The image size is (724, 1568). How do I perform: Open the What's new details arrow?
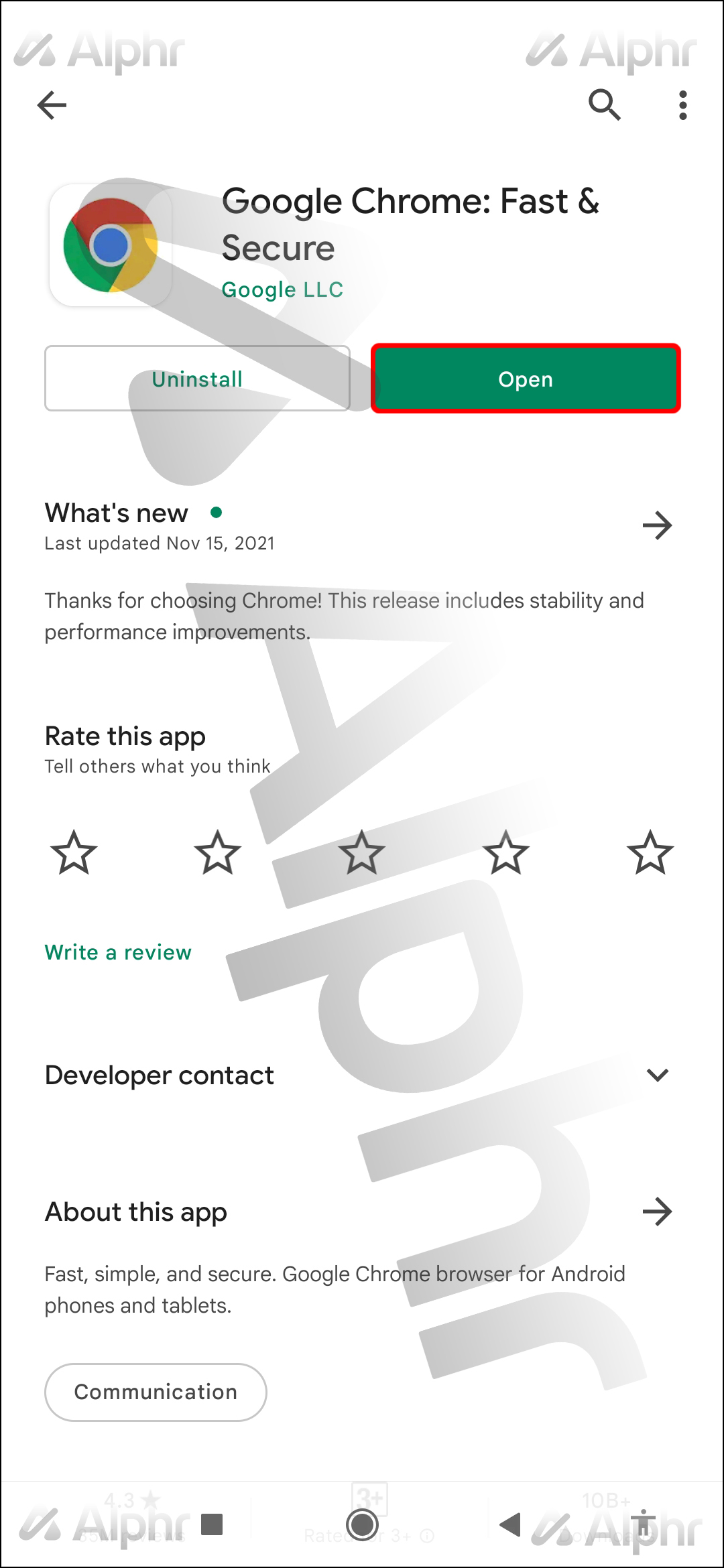[656, 525]
